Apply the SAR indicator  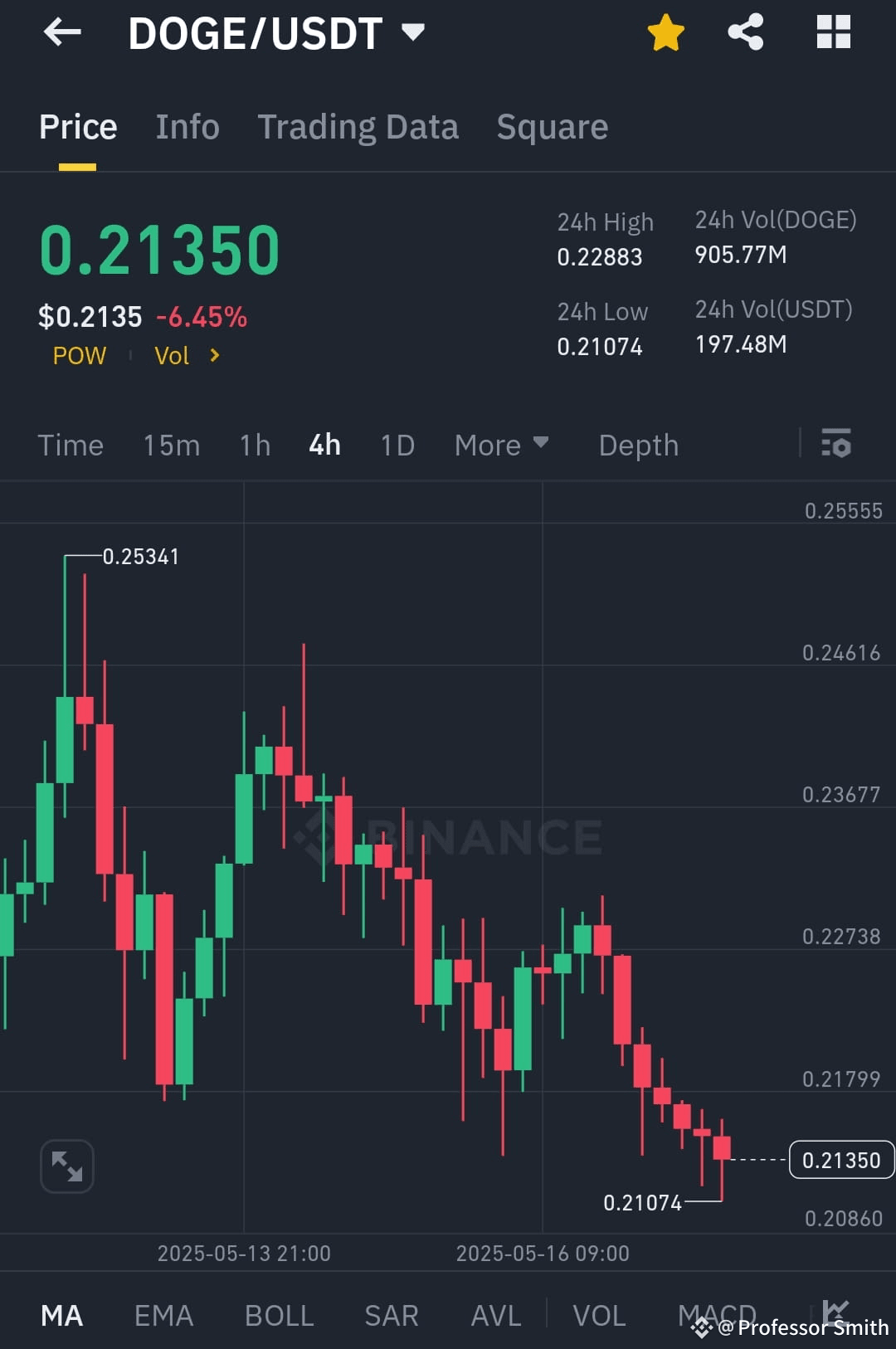pos(391,1313)
